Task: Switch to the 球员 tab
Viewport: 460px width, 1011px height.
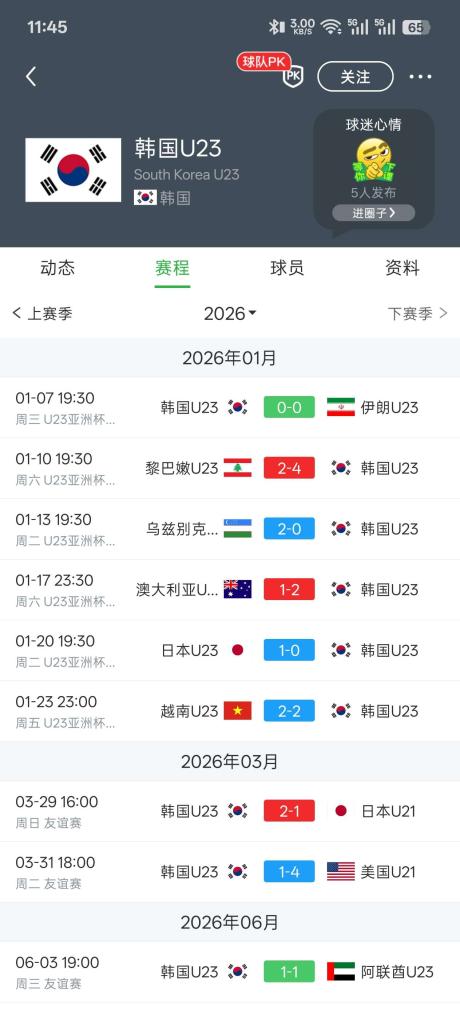Action: coord(287,268)
